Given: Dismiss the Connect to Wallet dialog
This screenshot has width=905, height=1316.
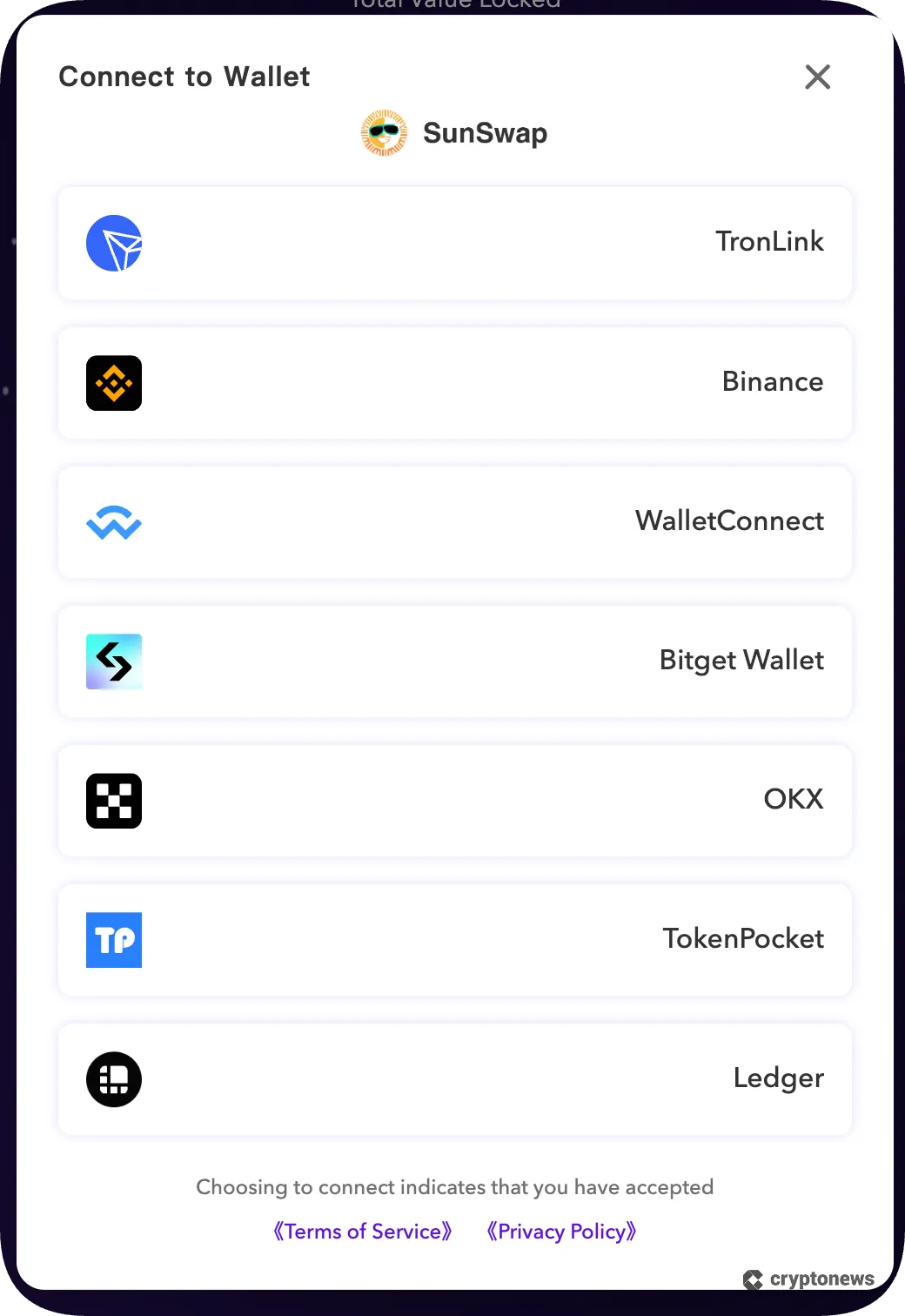Looking at the screenshot, I should click(x=817, y=77).
